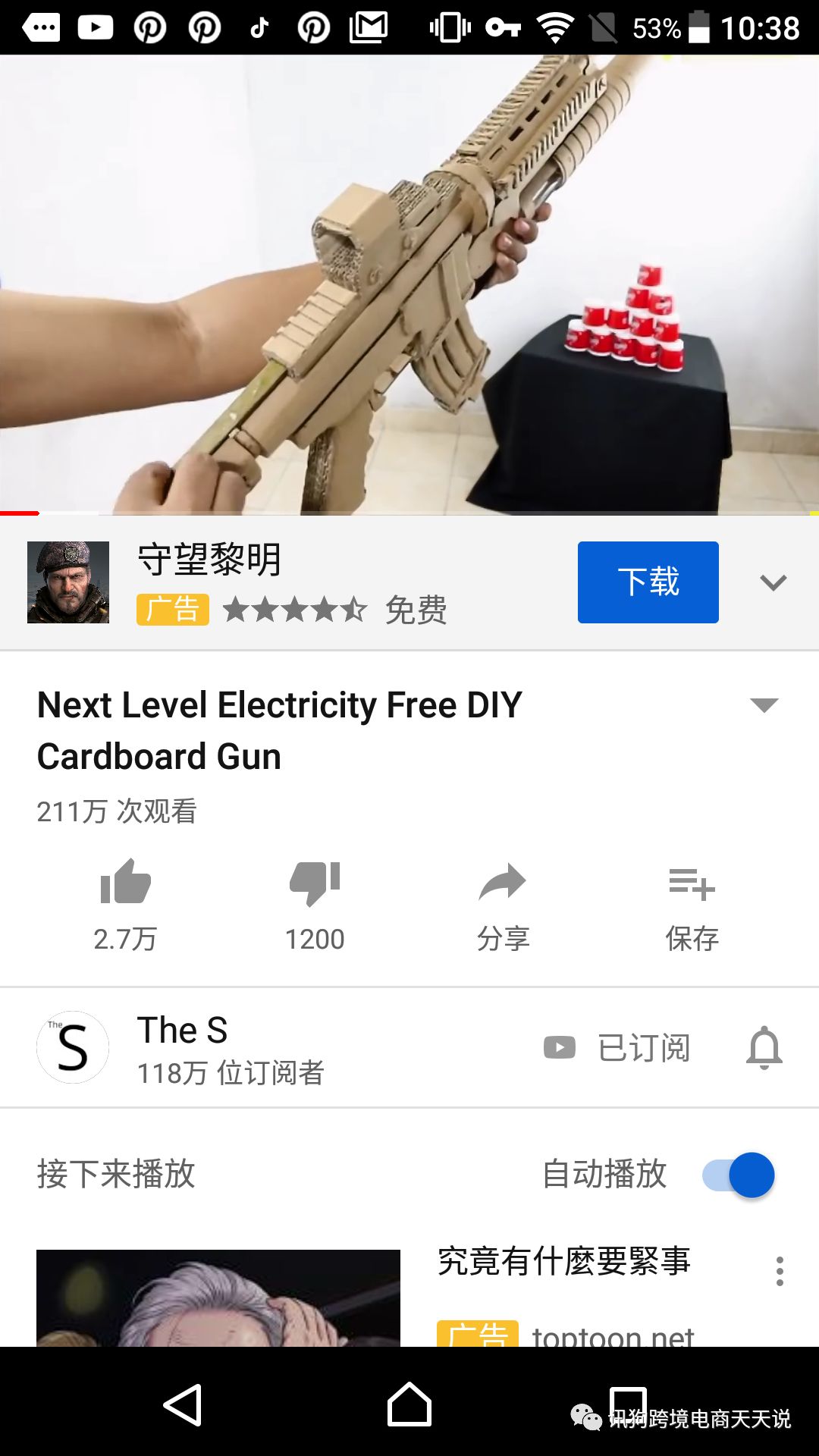The height and width of the screenshot is (1456, 819).
Task: Tap the 下载 button for 守望黎明 ad
Action: pyautogui.click(x=648, y=582)
